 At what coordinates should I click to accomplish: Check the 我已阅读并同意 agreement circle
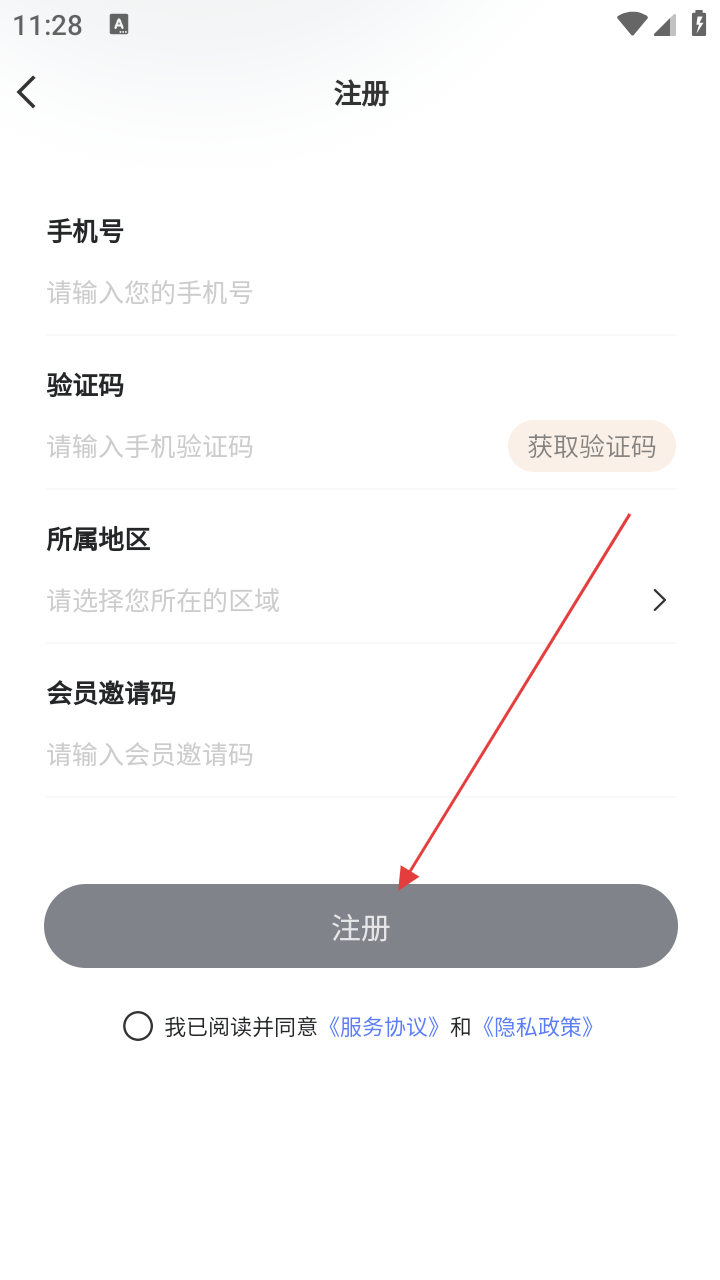[x=138, y=1026]
